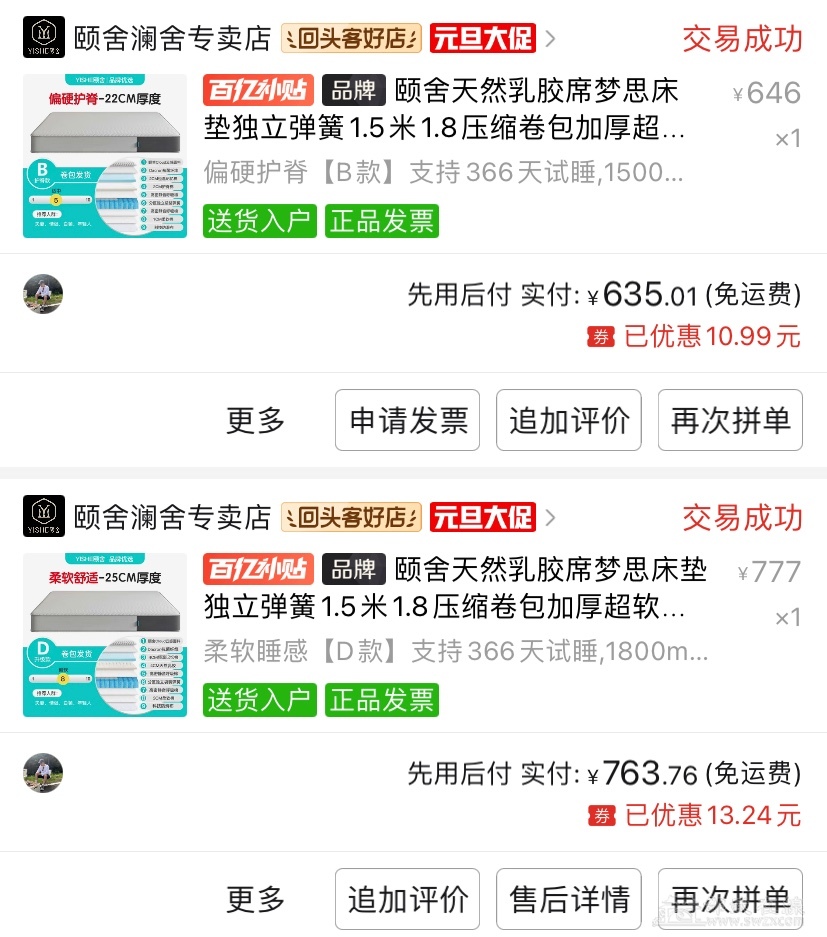827x937 pixels.
Task: Tap 申请发票 to request an invoice
Action: pos(408,420)
